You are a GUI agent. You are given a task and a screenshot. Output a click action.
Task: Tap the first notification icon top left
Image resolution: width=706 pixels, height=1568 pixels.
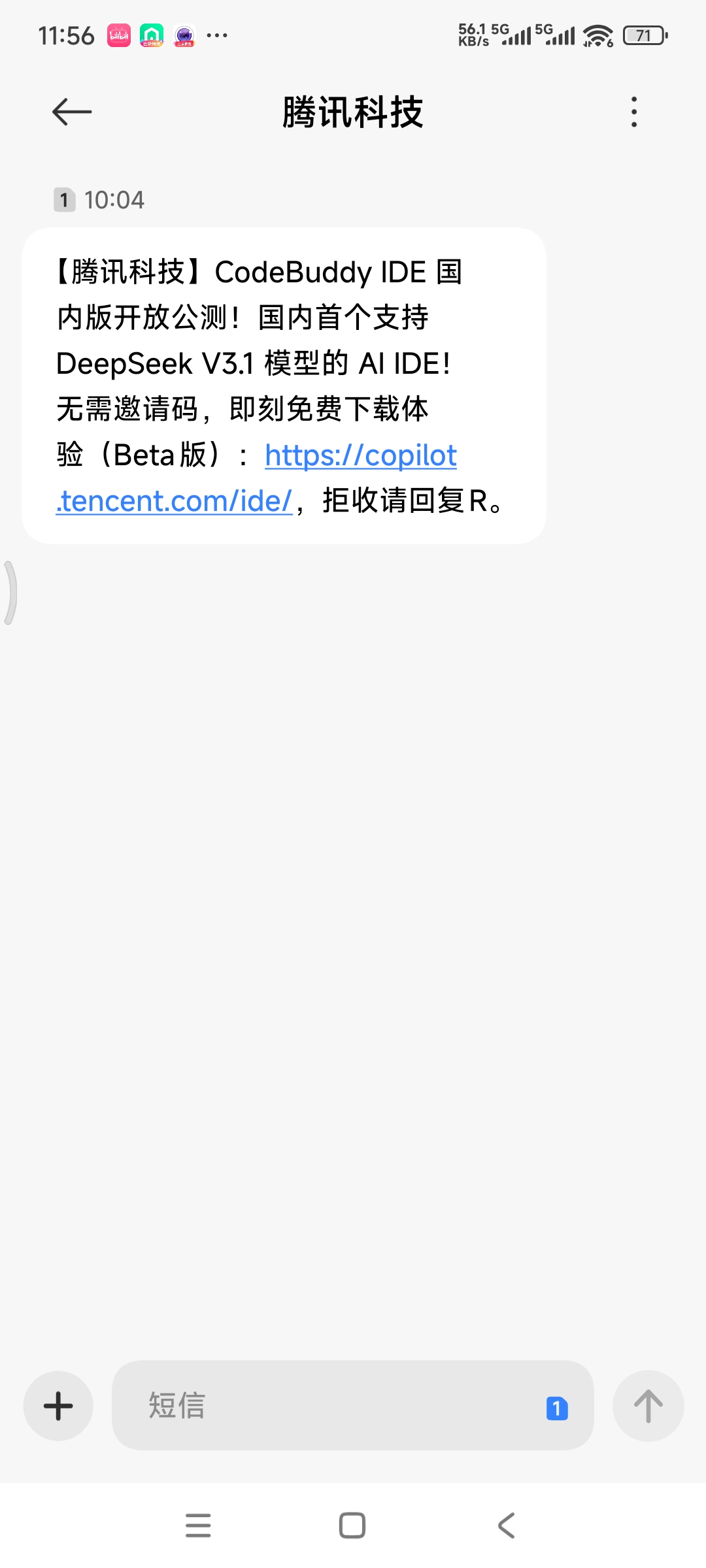118,36
